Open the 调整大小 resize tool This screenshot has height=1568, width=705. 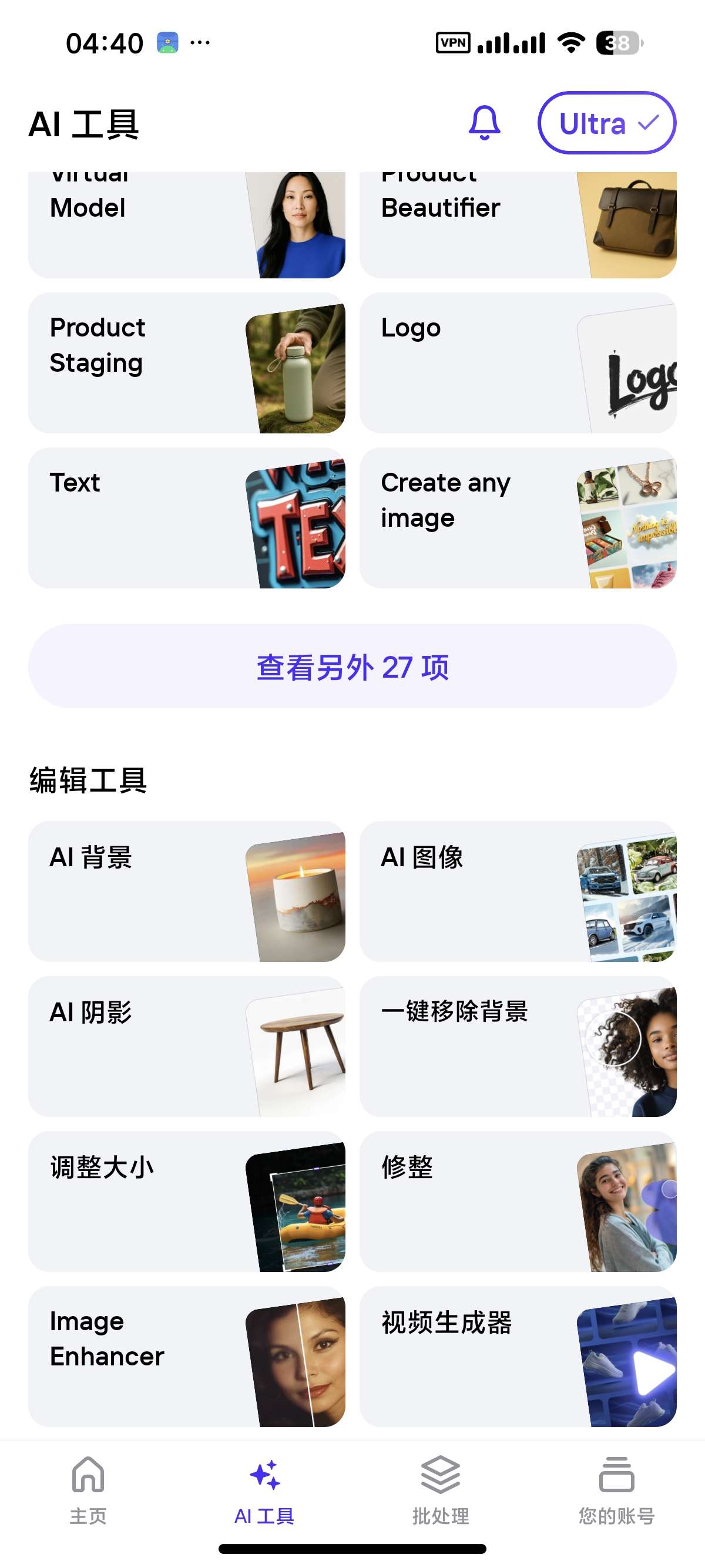pos(186,1202)
